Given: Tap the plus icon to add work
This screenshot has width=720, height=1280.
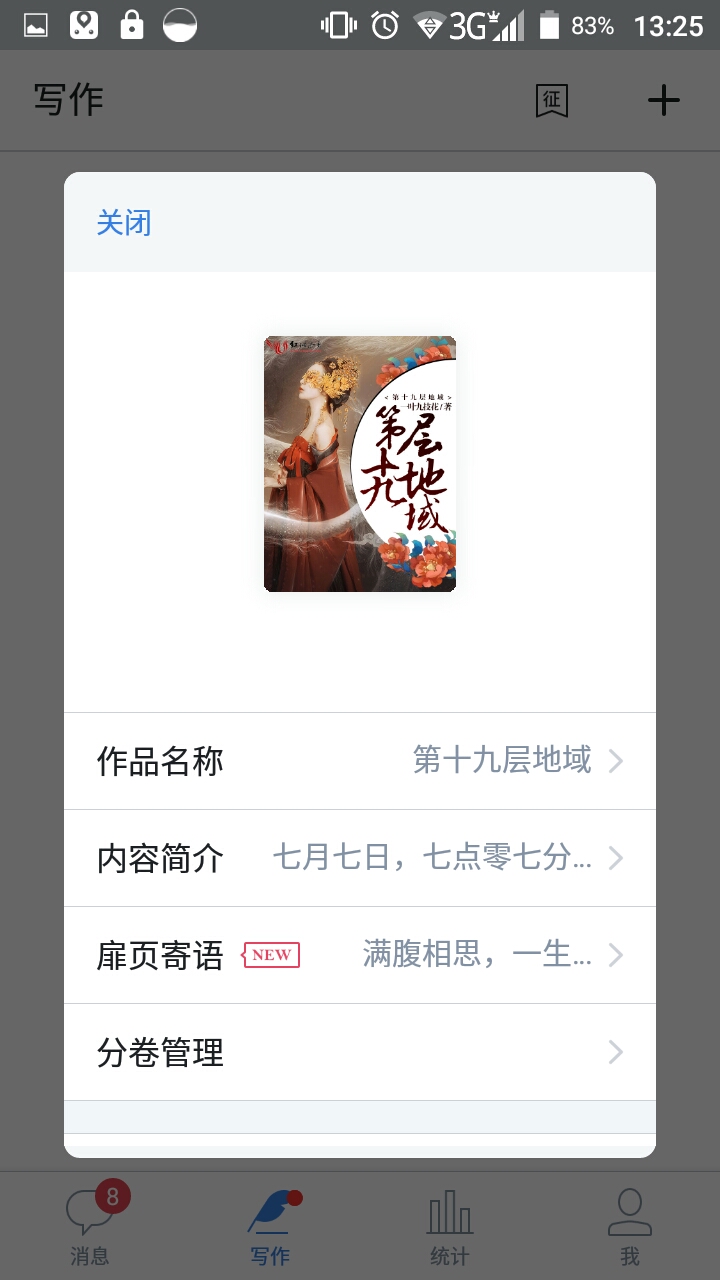Looking at the screenshot, I should 663,100.
